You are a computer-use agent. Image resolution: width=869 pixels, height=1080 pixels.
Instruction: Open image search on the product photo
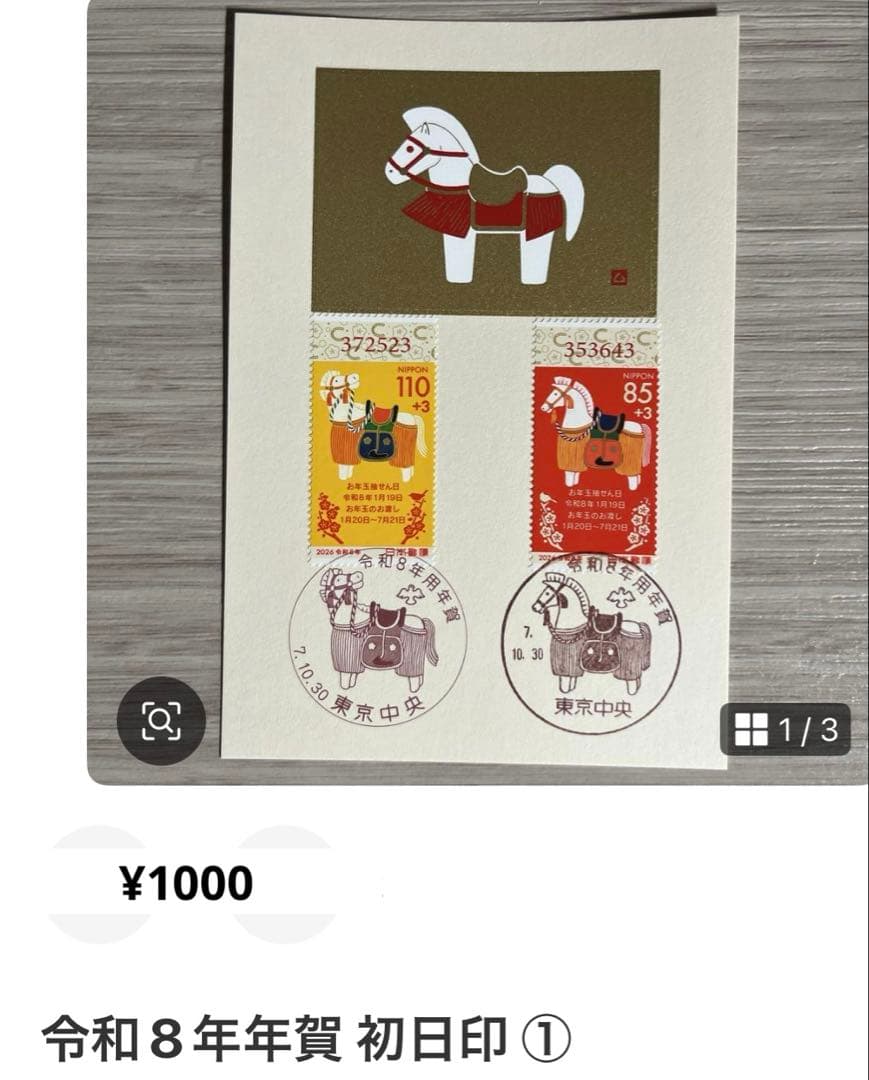pos(161,720)
